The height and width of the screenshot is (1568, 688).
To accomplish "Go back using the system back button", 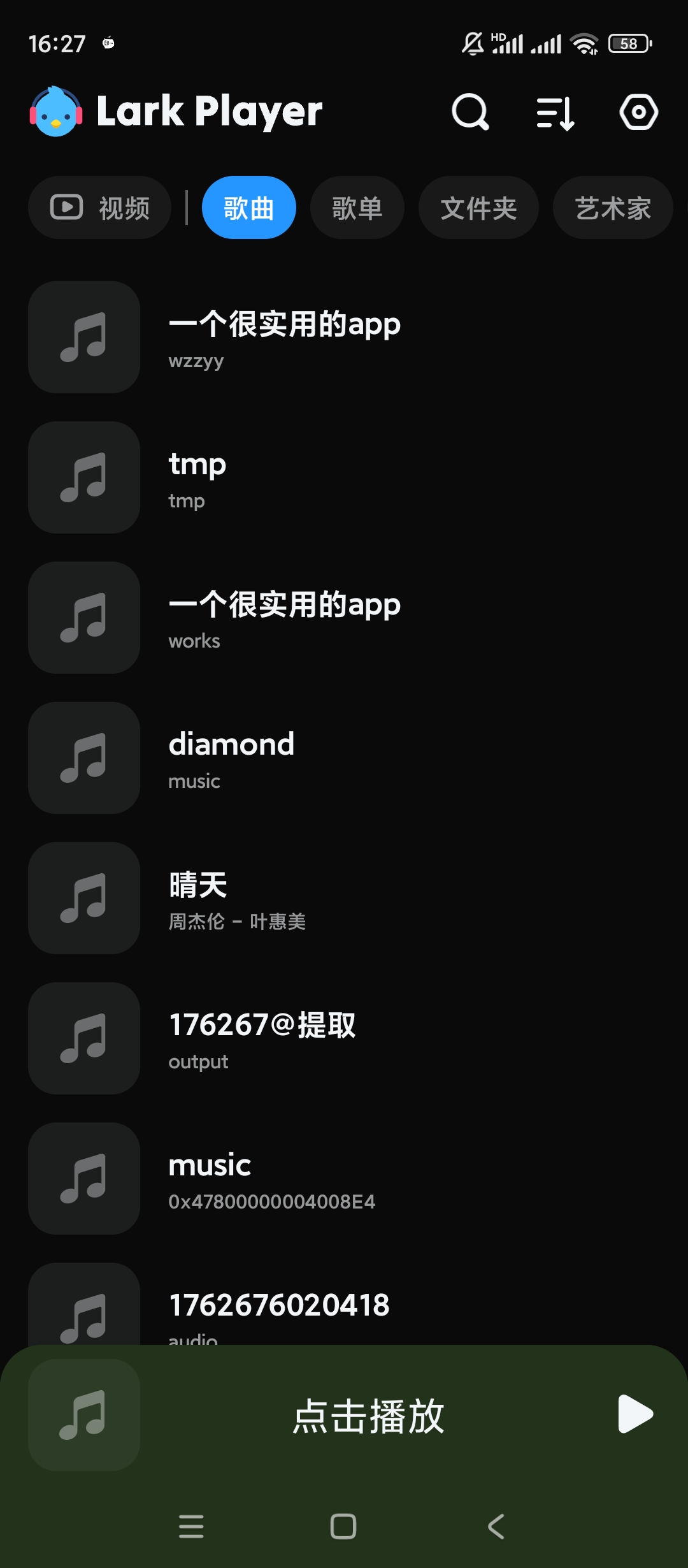I will point(496,1527).
